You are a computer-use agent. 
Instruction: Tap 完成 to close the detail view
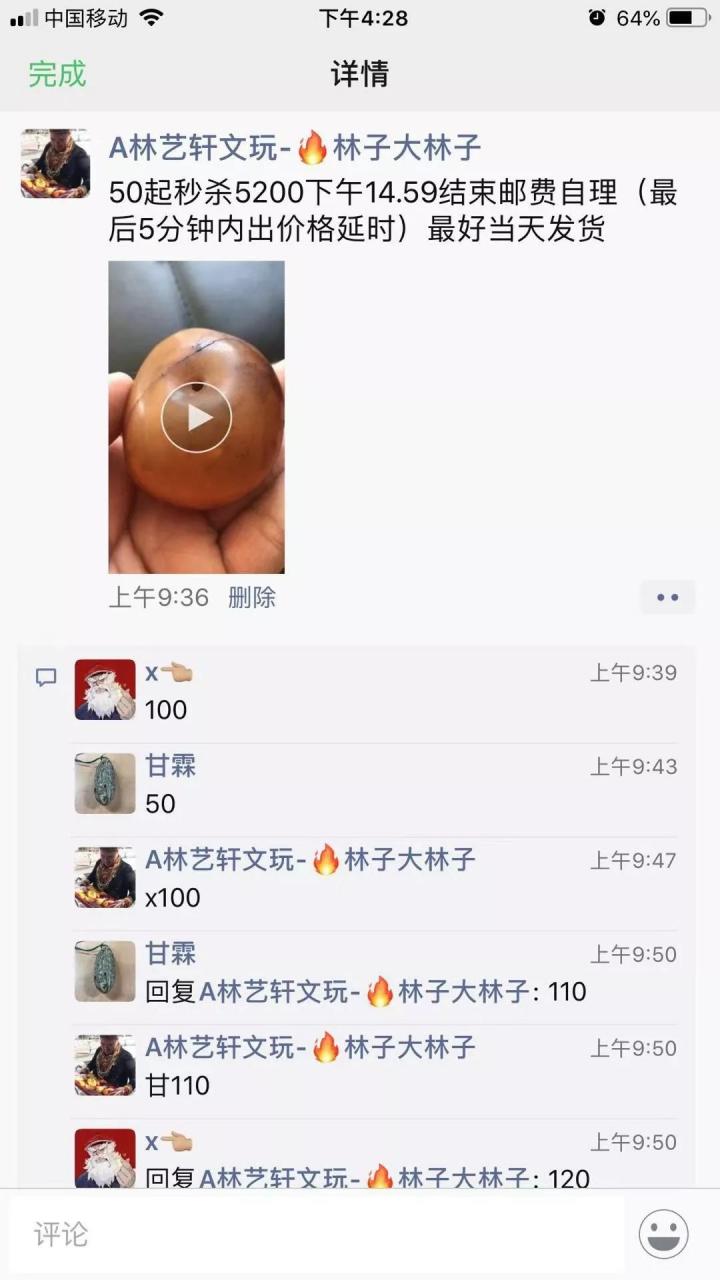[57, 74]
